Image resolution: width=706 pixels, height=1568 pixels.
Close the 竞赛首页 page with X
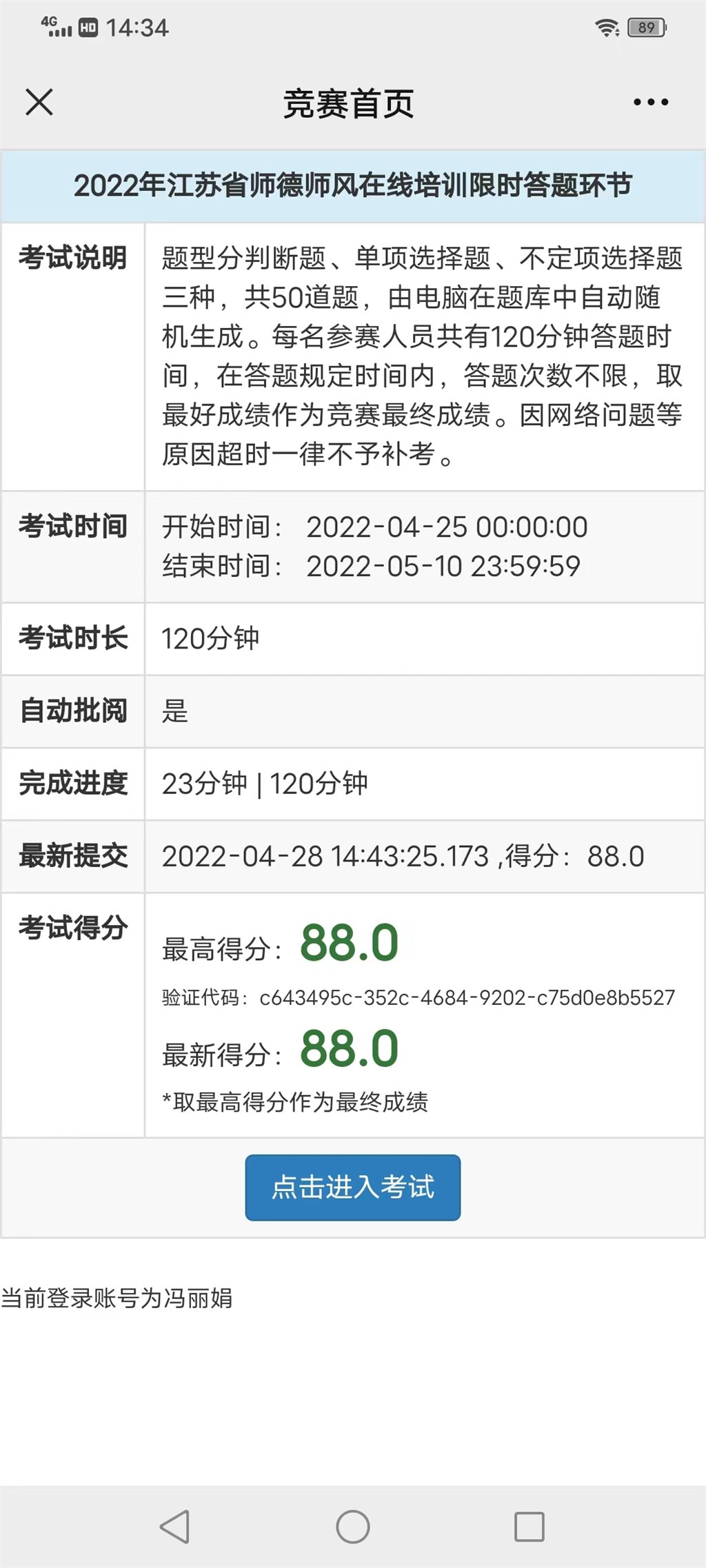coord(39,103)
